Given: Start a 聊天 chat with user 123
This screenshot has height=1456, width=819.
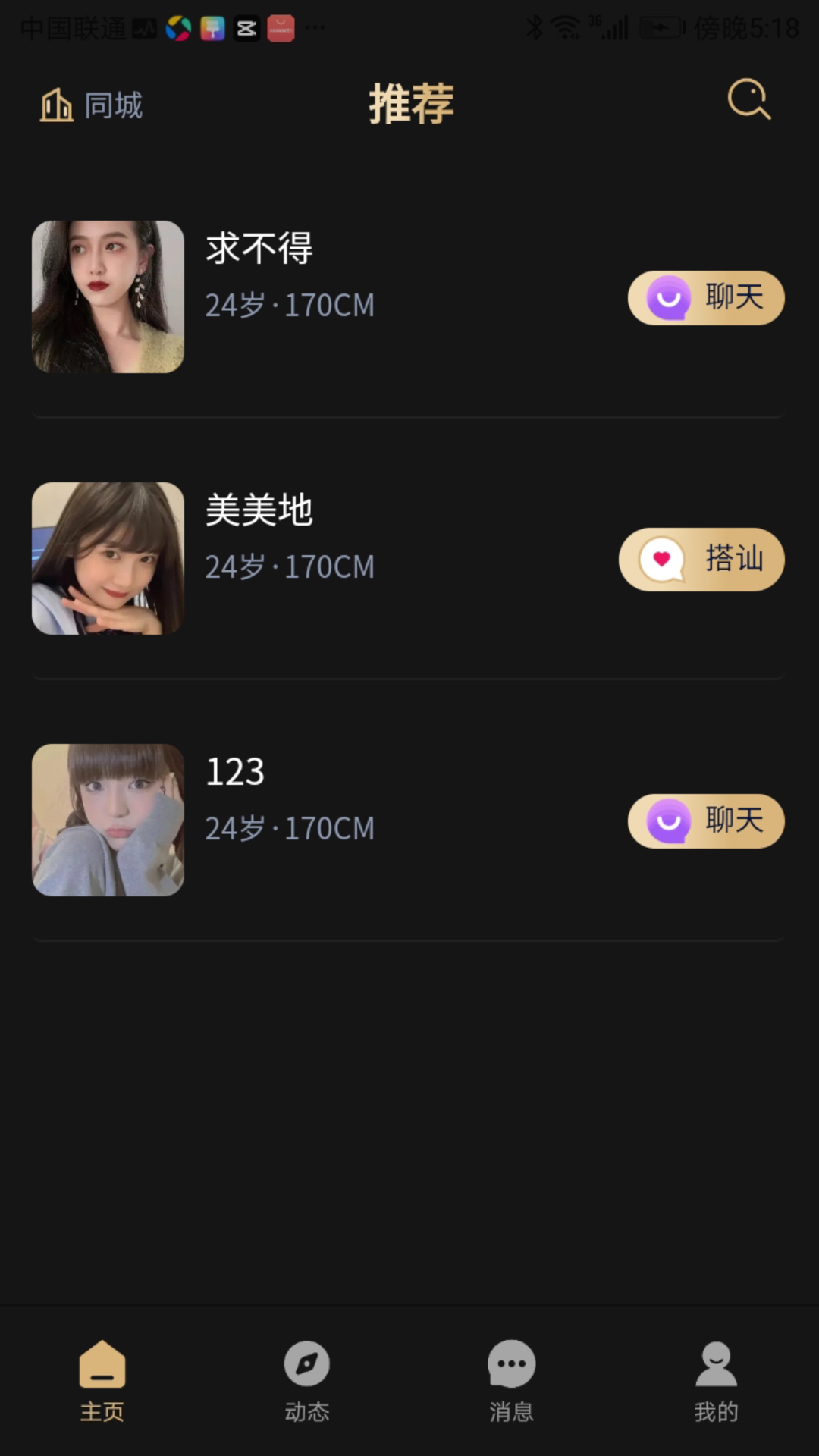Looking at the screenshot, I should point(705,821).
